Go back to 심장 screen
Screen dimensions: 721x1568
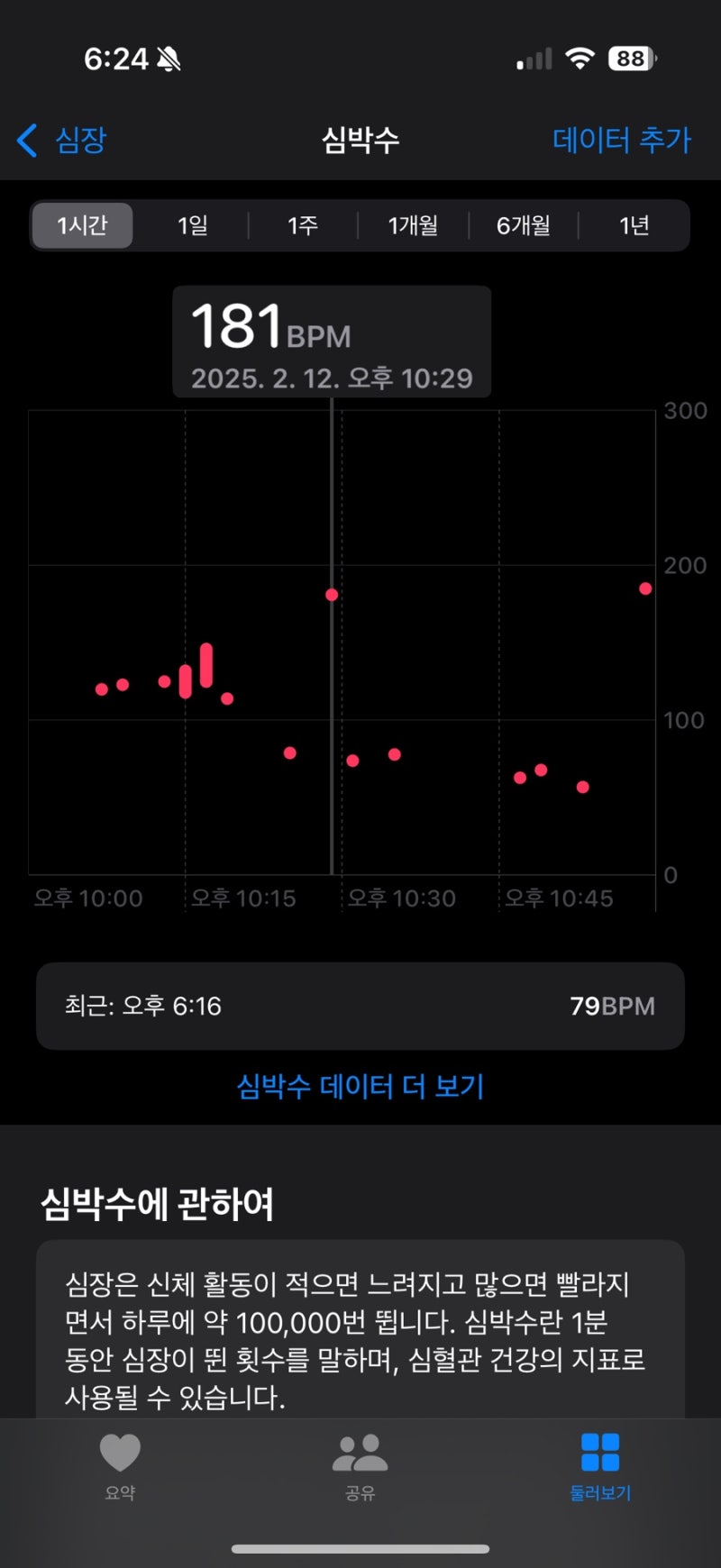pos(61,140)
